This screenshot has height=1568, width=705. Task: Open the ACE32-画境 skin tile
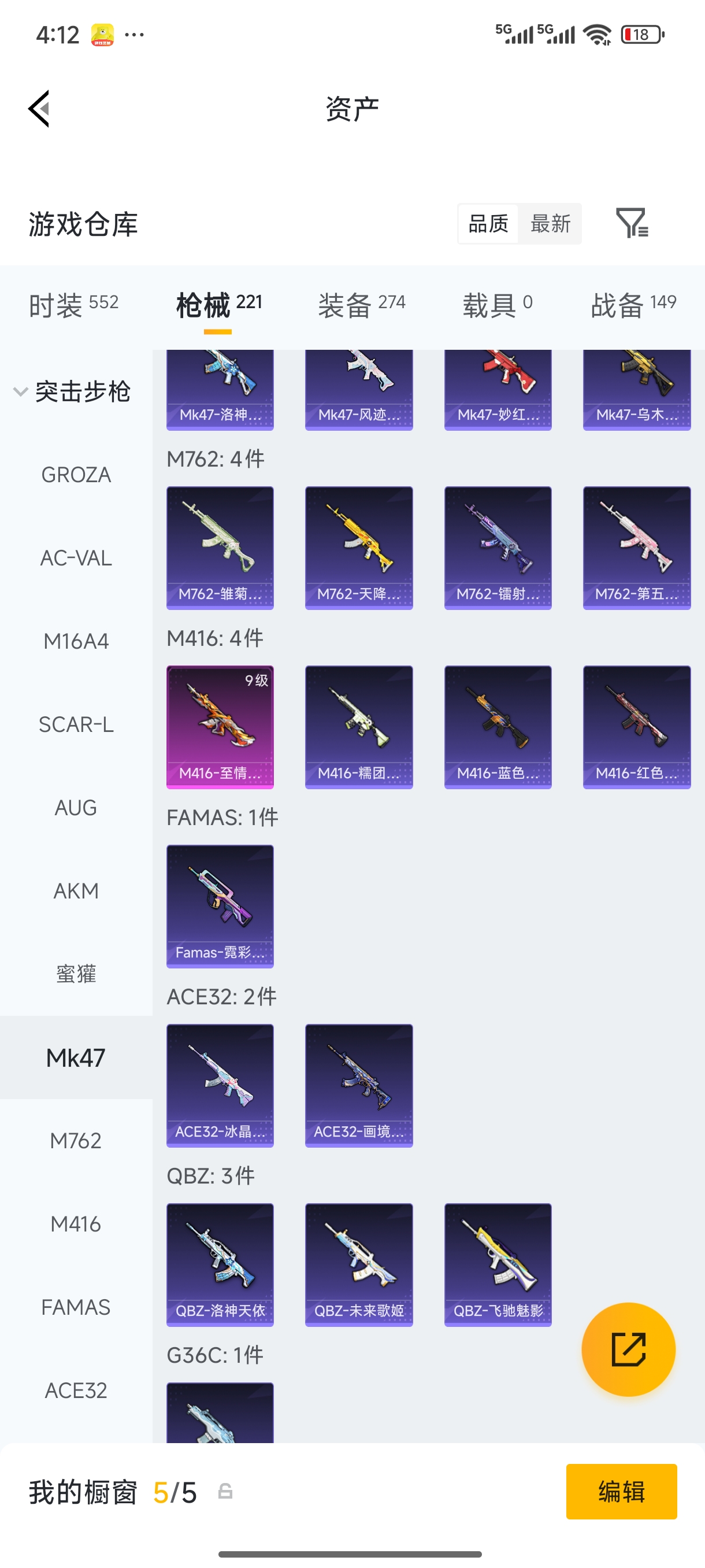(x=359, y=1085)
